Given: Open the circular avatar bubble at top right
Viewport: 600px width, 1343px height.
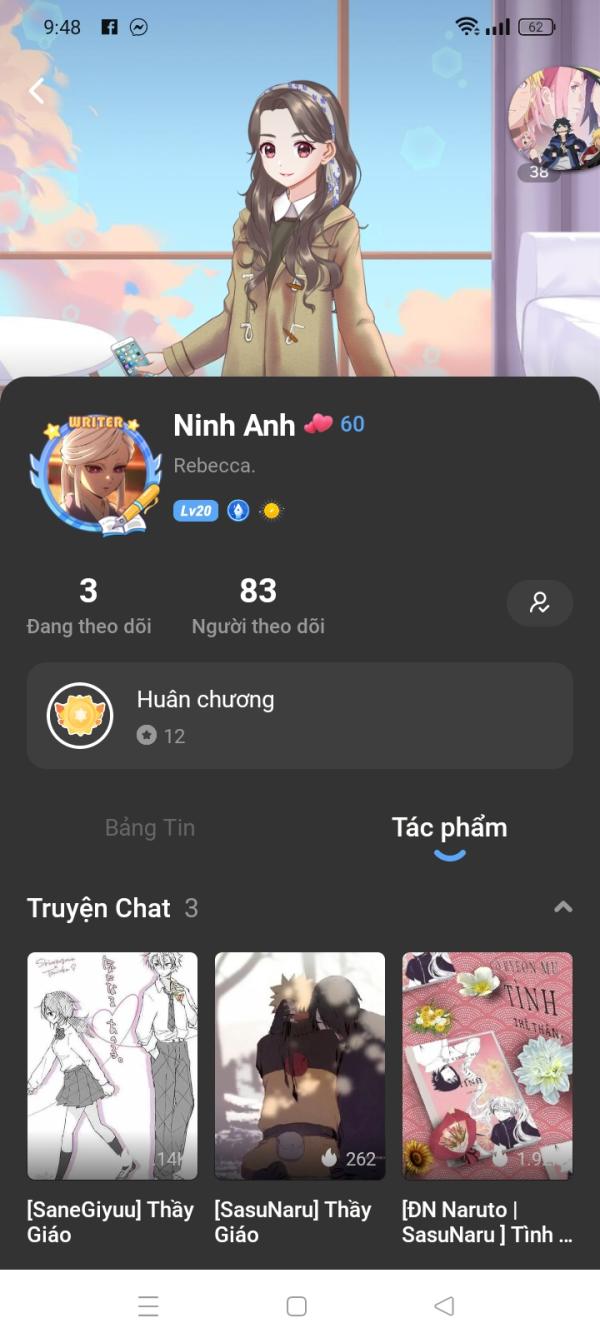Looking at the screenshot, I should coord(554,120).
